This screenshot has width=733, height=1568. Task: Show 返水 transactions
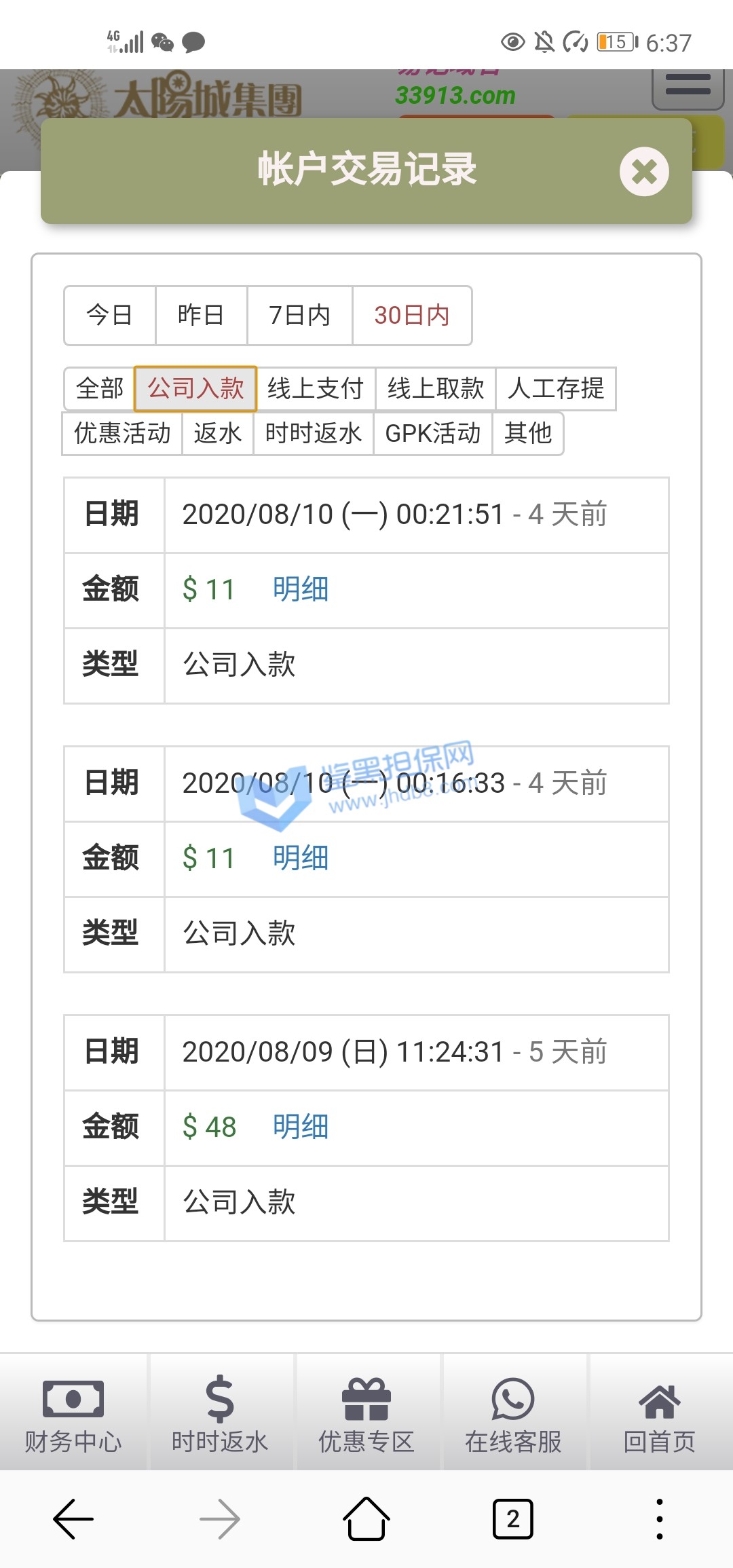218,433
